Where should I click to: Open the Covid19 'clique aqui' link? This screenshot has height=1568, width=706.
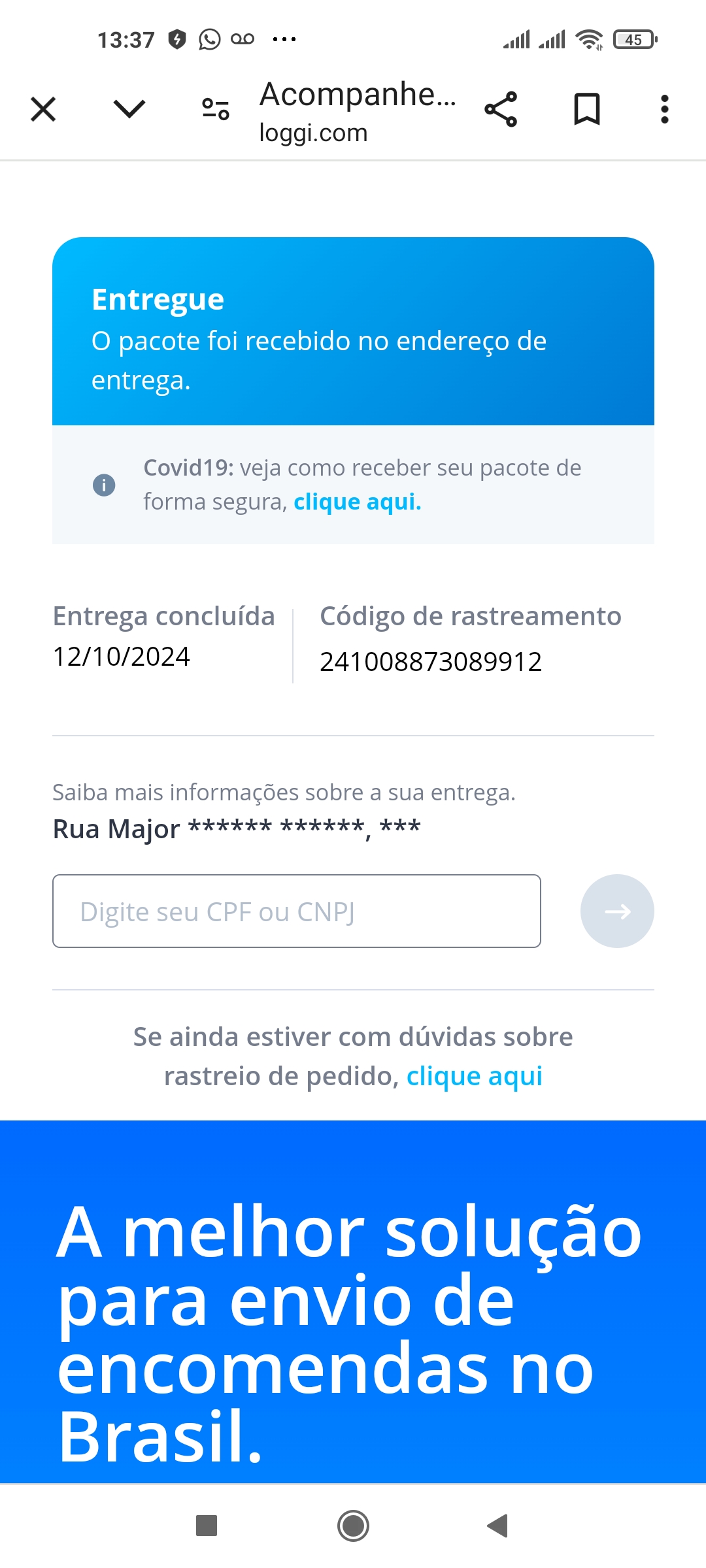coord(358,502)
